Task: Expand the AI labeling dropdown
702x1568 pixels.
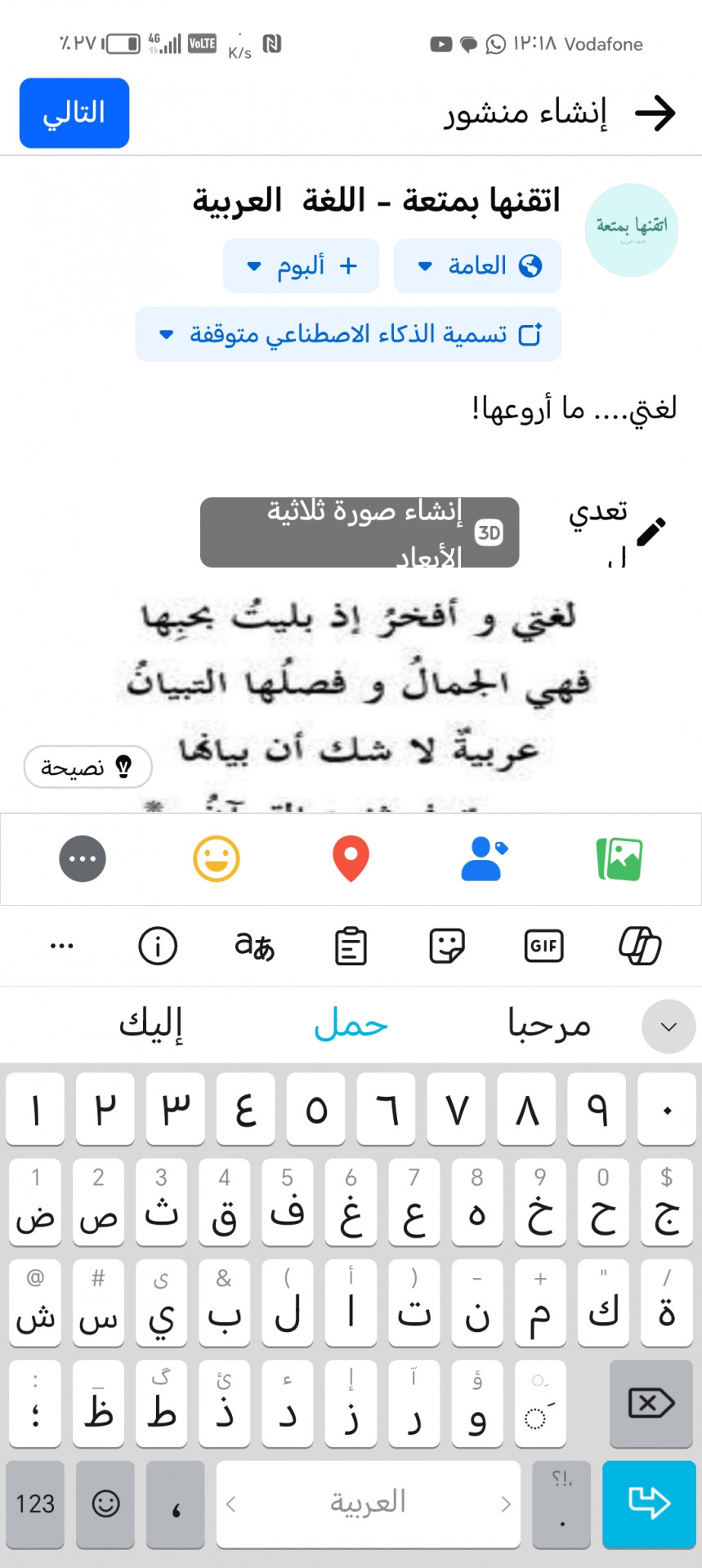Action: (x=348, y=334)
